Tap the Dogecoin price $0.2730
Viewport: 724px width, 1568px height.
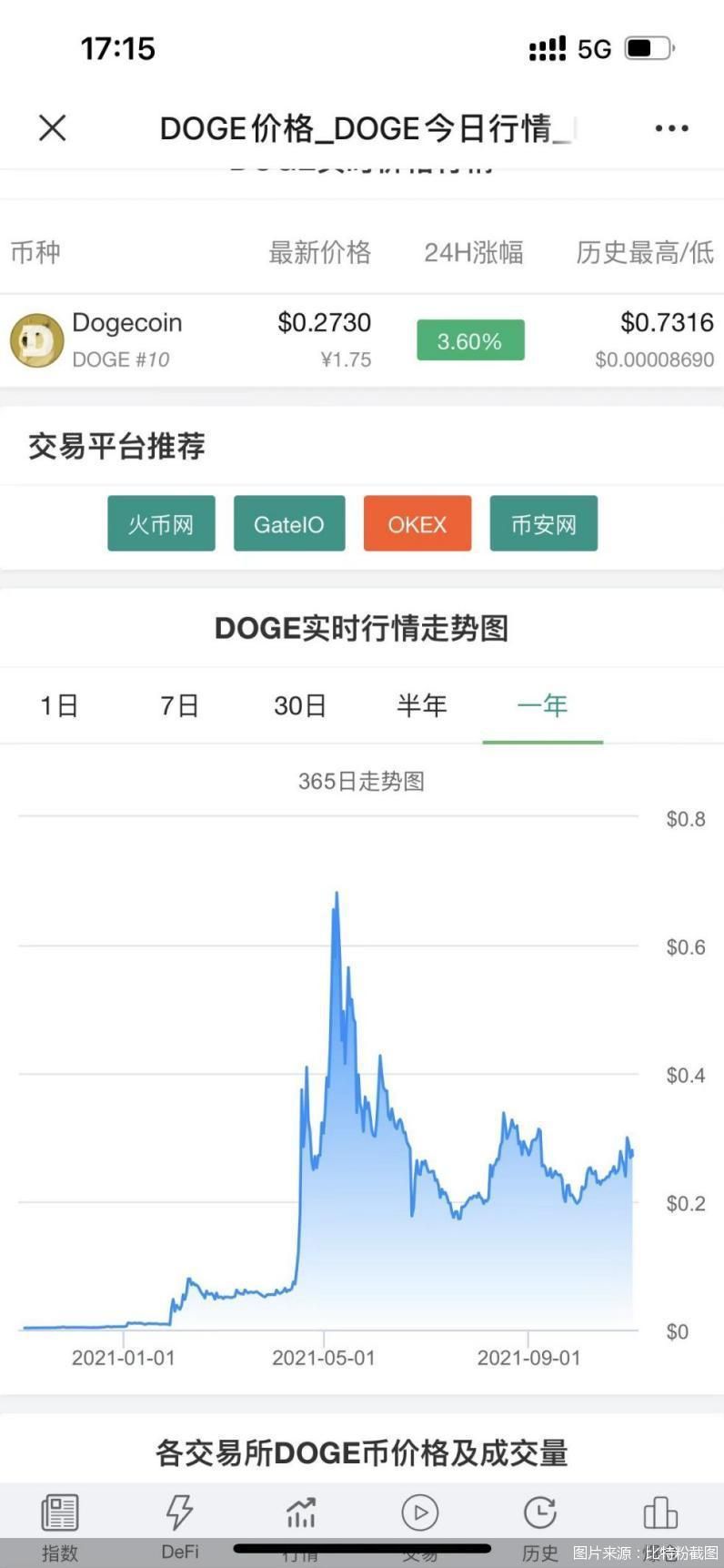point(332,323)
